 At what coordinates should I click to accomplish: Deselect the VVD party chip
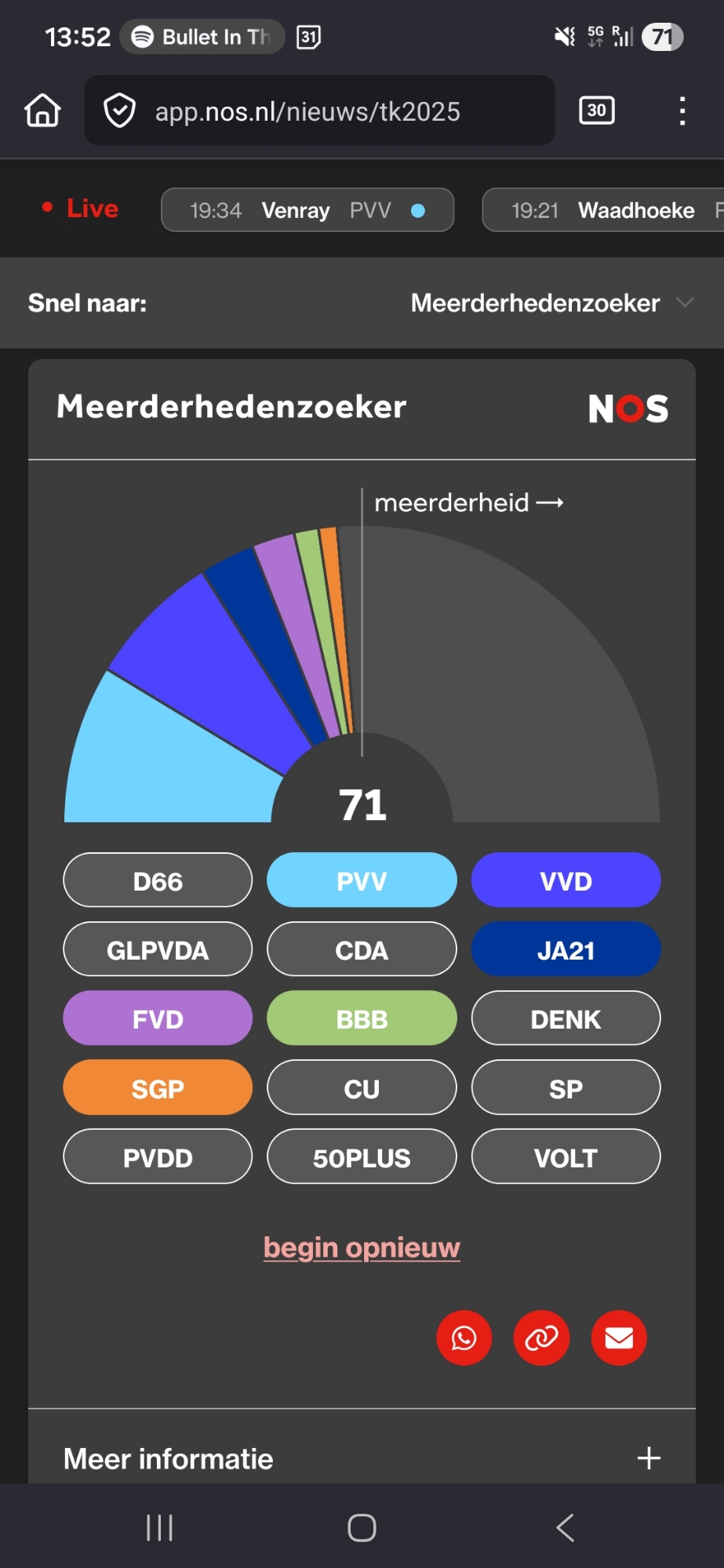click(x=566, y=880)
